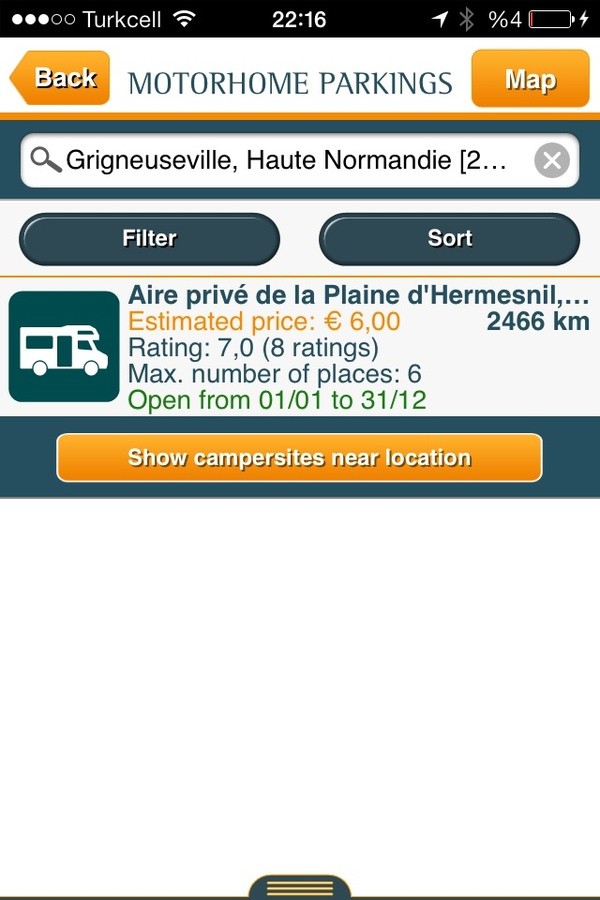Open the Sort options
The image size is (600, 900).
(x=449, y=239)
